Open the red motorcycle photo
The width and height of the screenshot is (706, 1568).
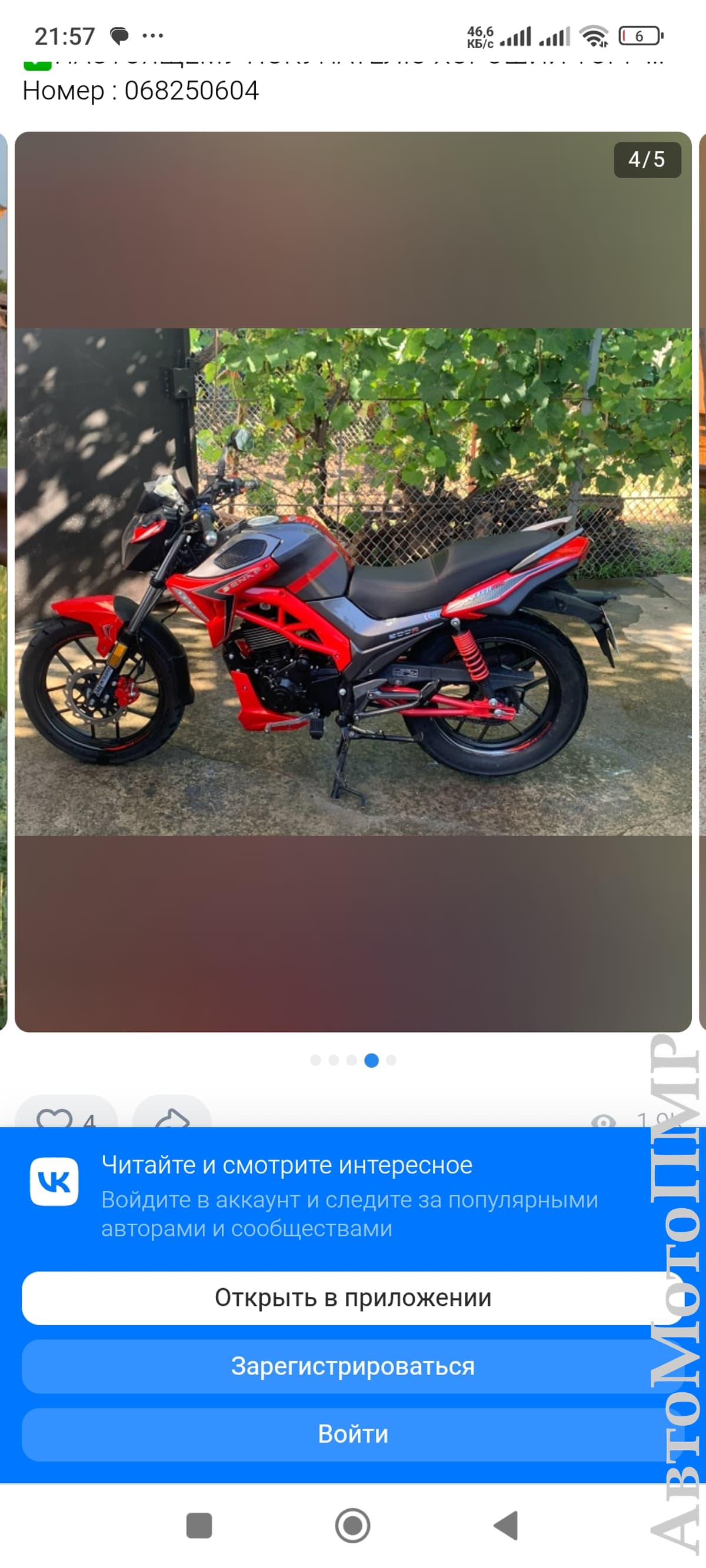click(x=352, y=581)
